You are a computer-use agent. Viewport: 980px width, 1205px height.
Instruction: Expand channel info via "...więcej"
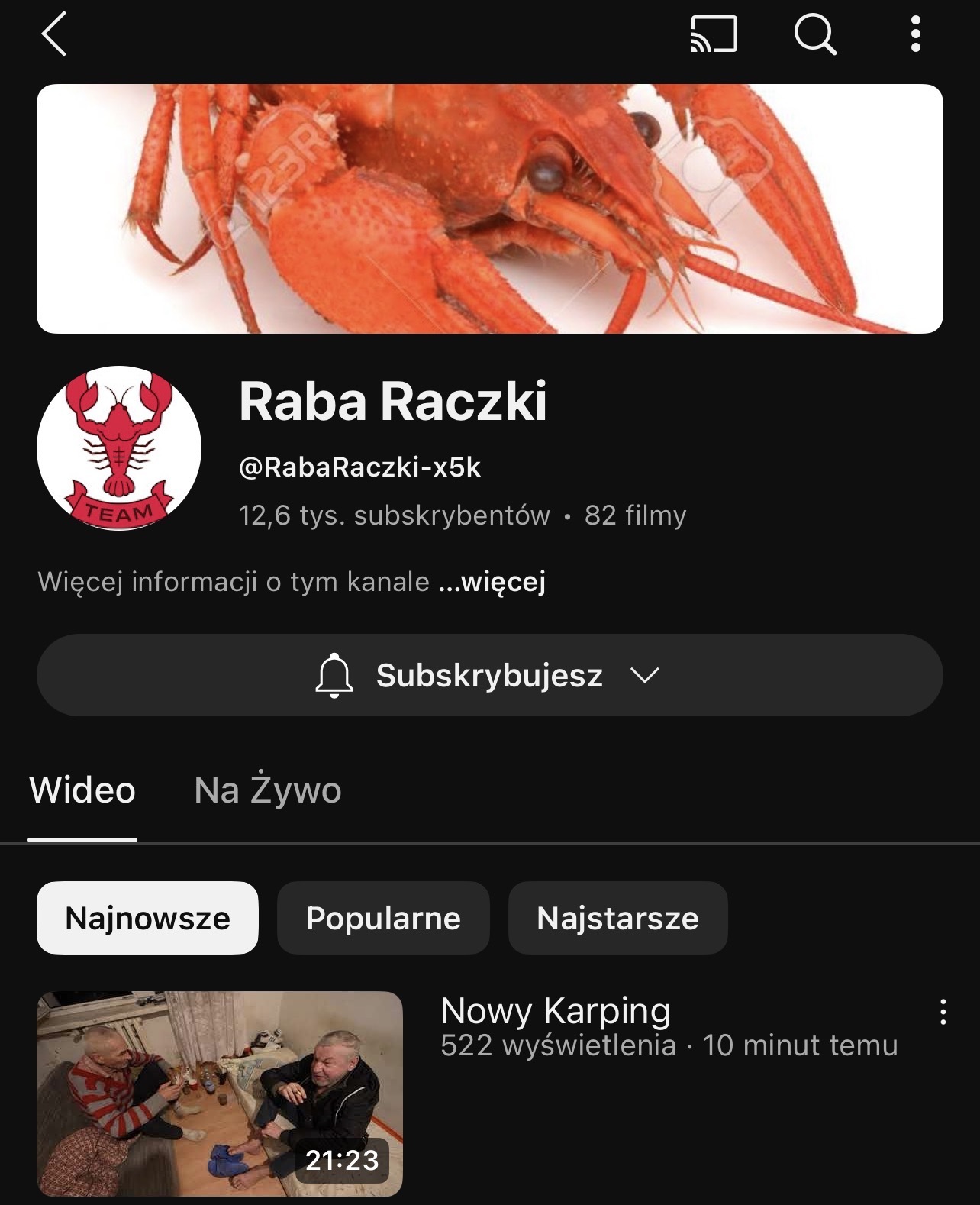(492, 582)
